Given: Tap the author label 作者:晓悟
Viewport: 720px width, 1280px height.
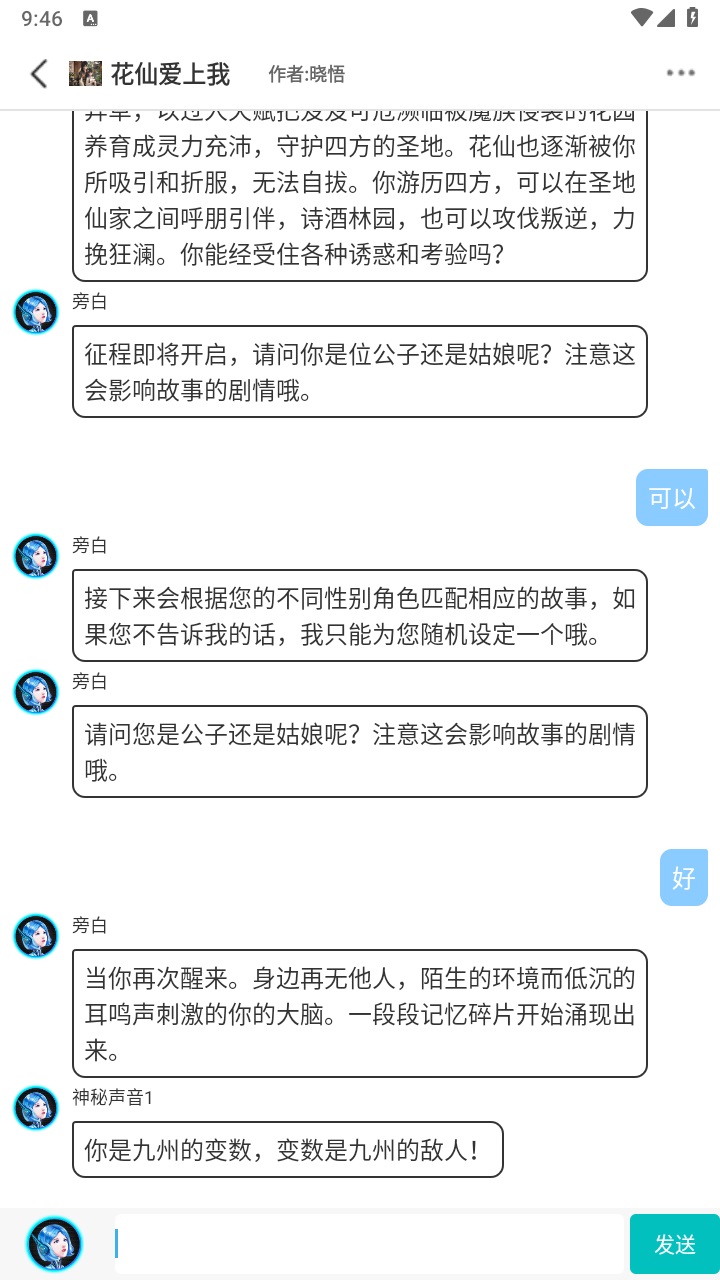Looking at the screenshot, I should [x=304, y=73].
